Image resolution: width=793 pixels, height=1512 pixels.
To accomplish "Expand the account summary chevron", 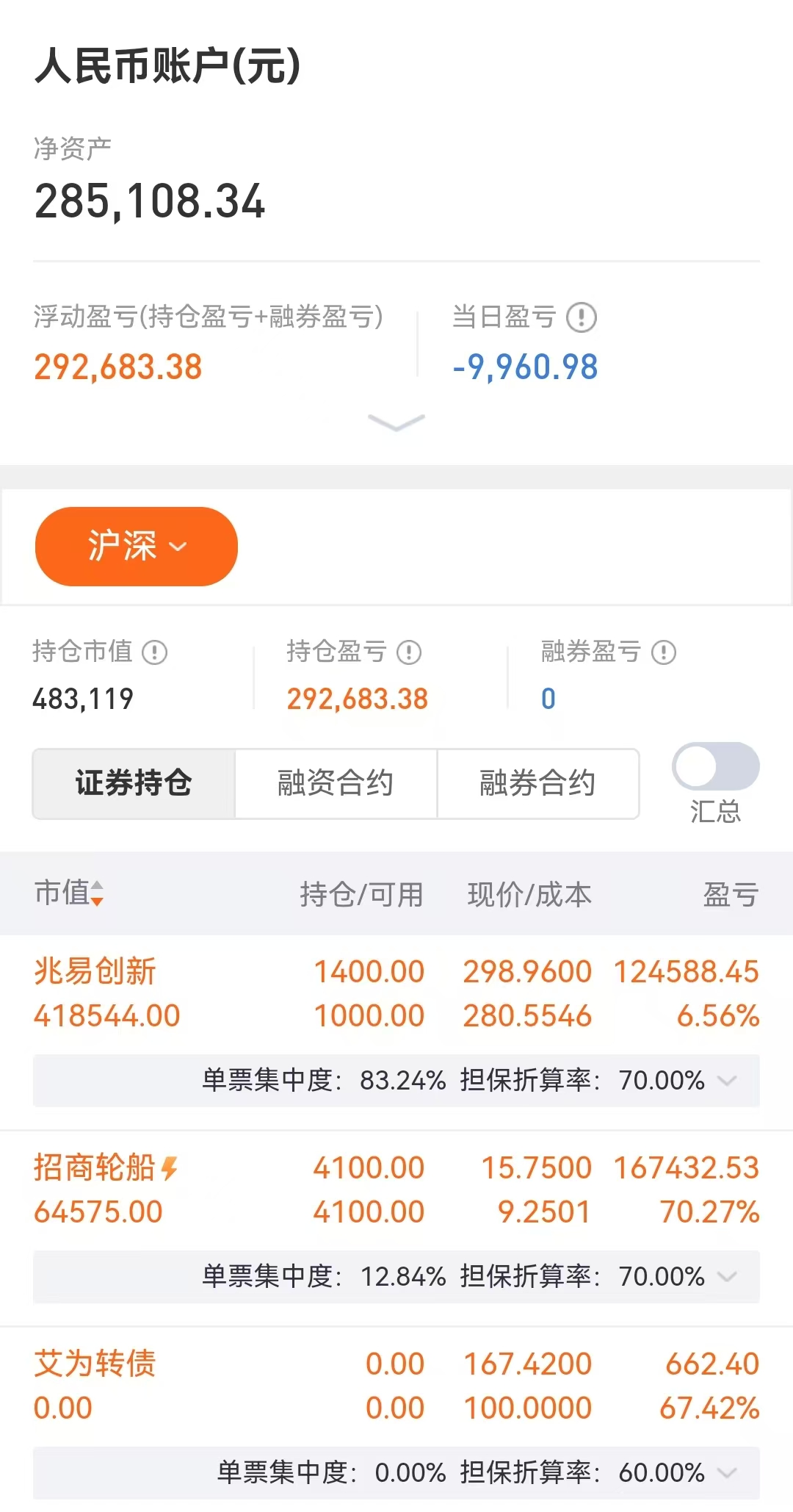I will point(396,423).
